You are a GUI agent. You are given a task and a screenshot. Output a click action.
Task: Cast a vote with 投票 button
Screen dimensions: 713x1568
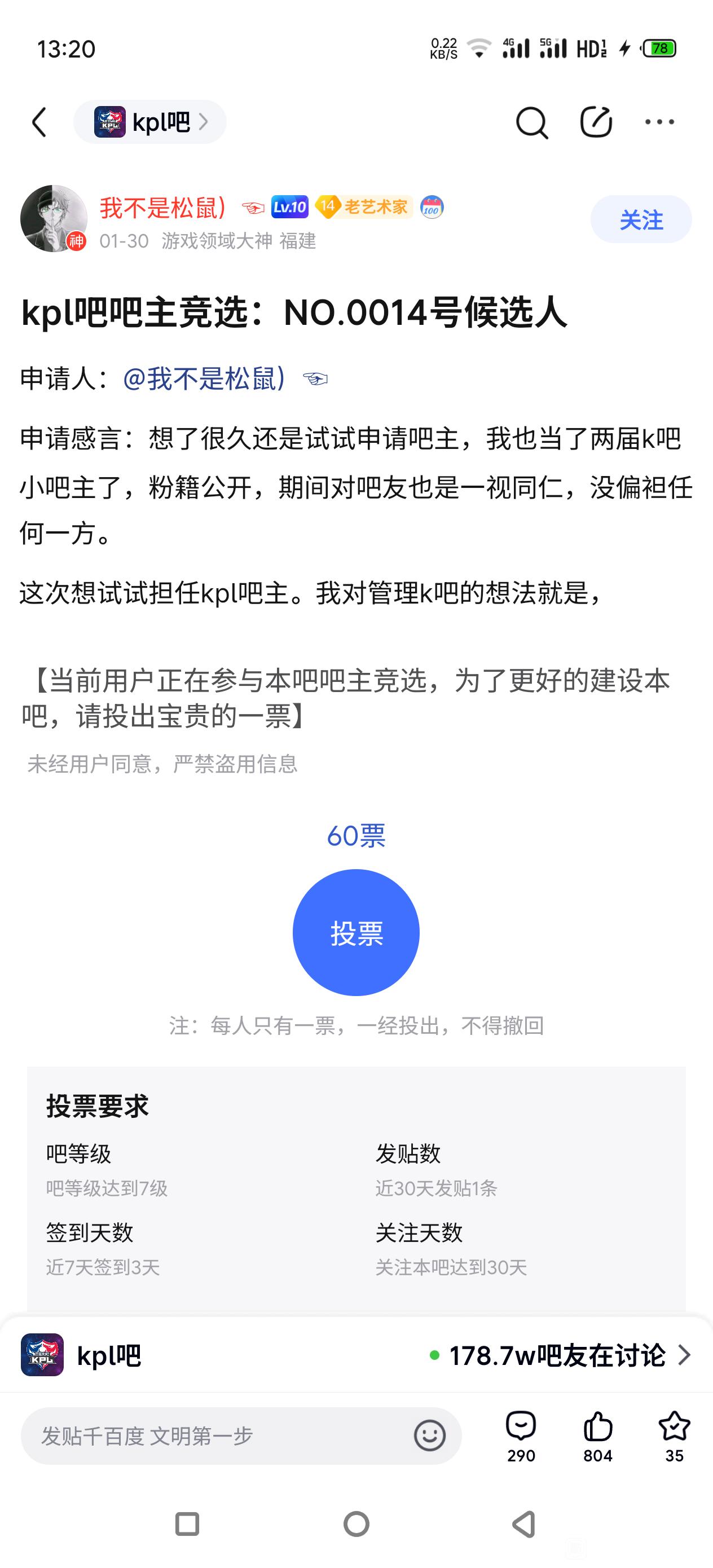click(x=356, y=932)
